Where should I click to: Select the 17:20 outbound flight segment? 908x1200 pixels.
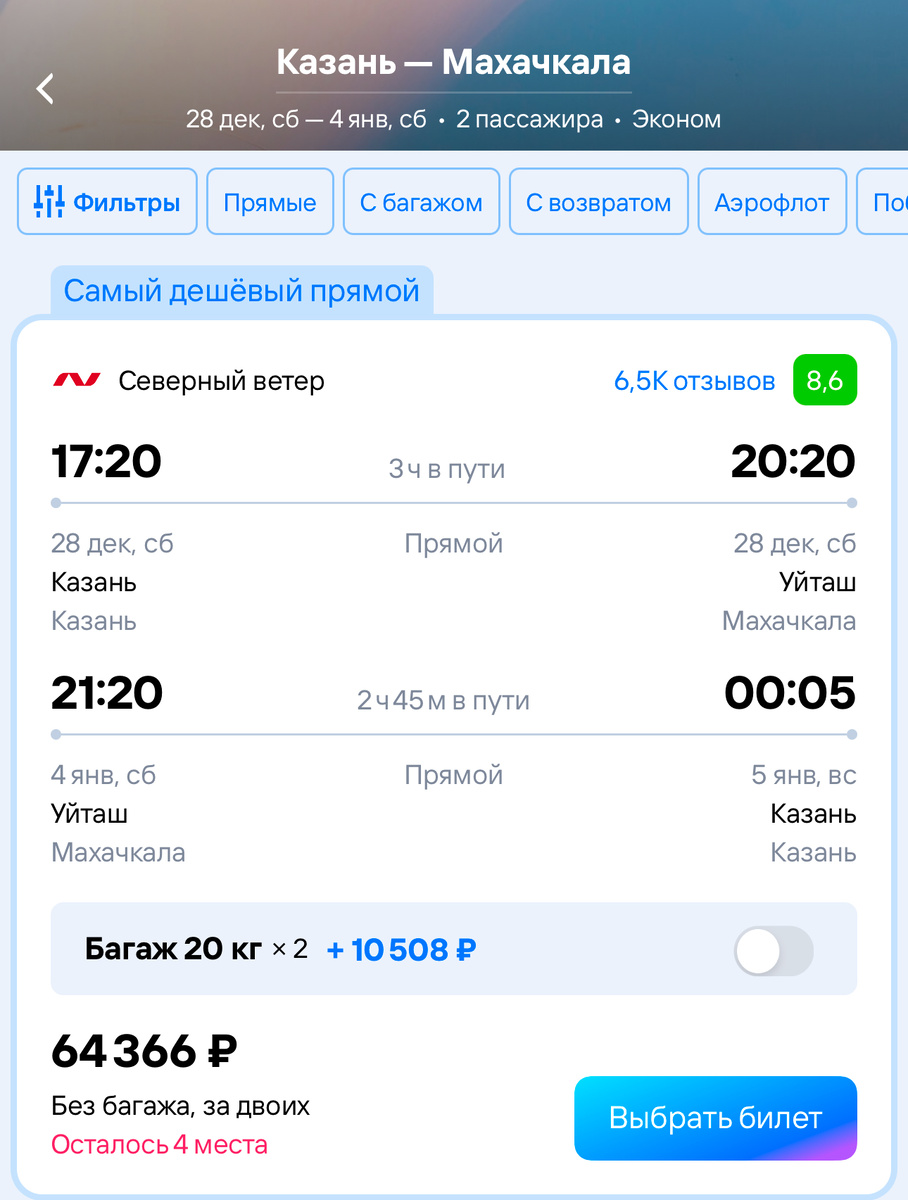[107, 461]
